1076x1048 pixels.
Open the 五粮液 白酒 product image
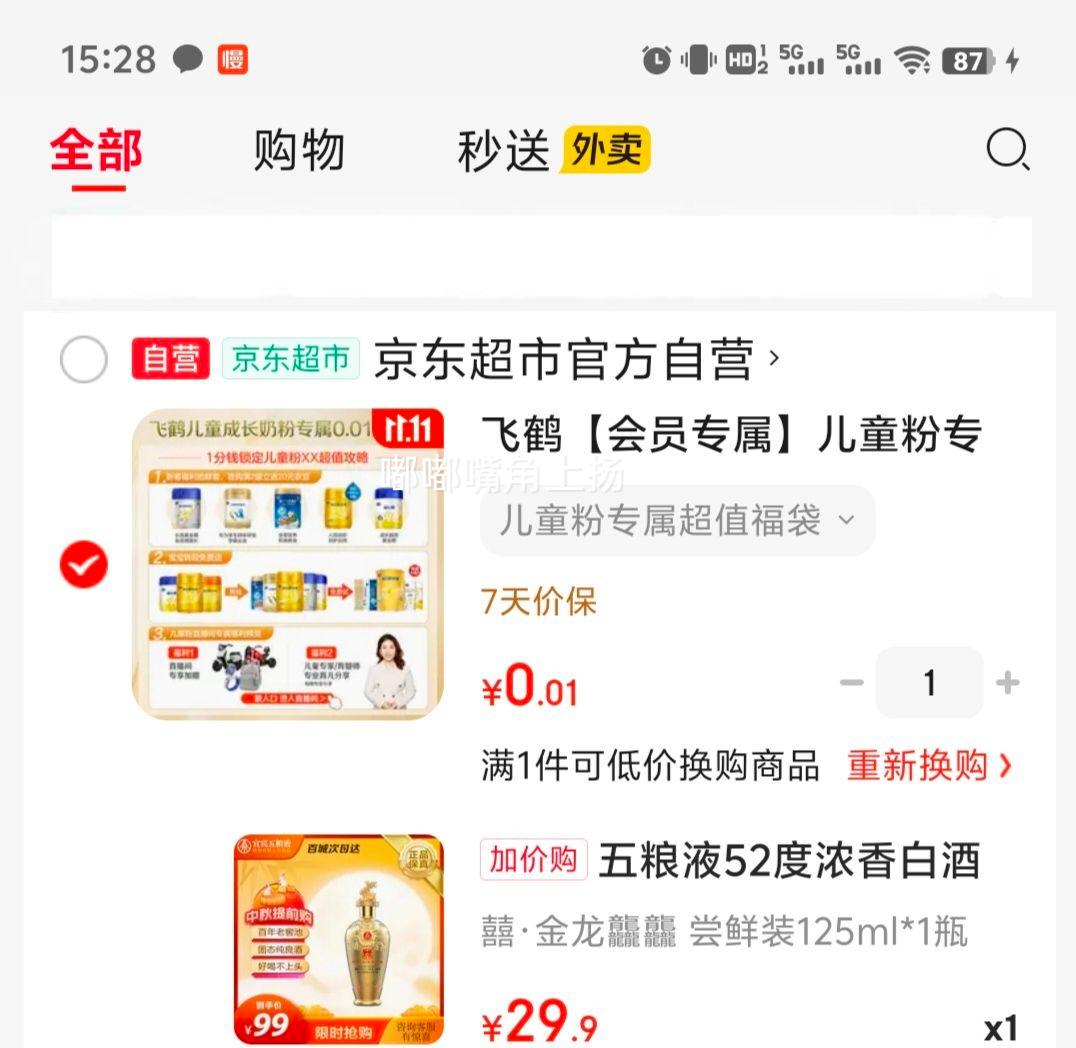[x=338, y=939]
